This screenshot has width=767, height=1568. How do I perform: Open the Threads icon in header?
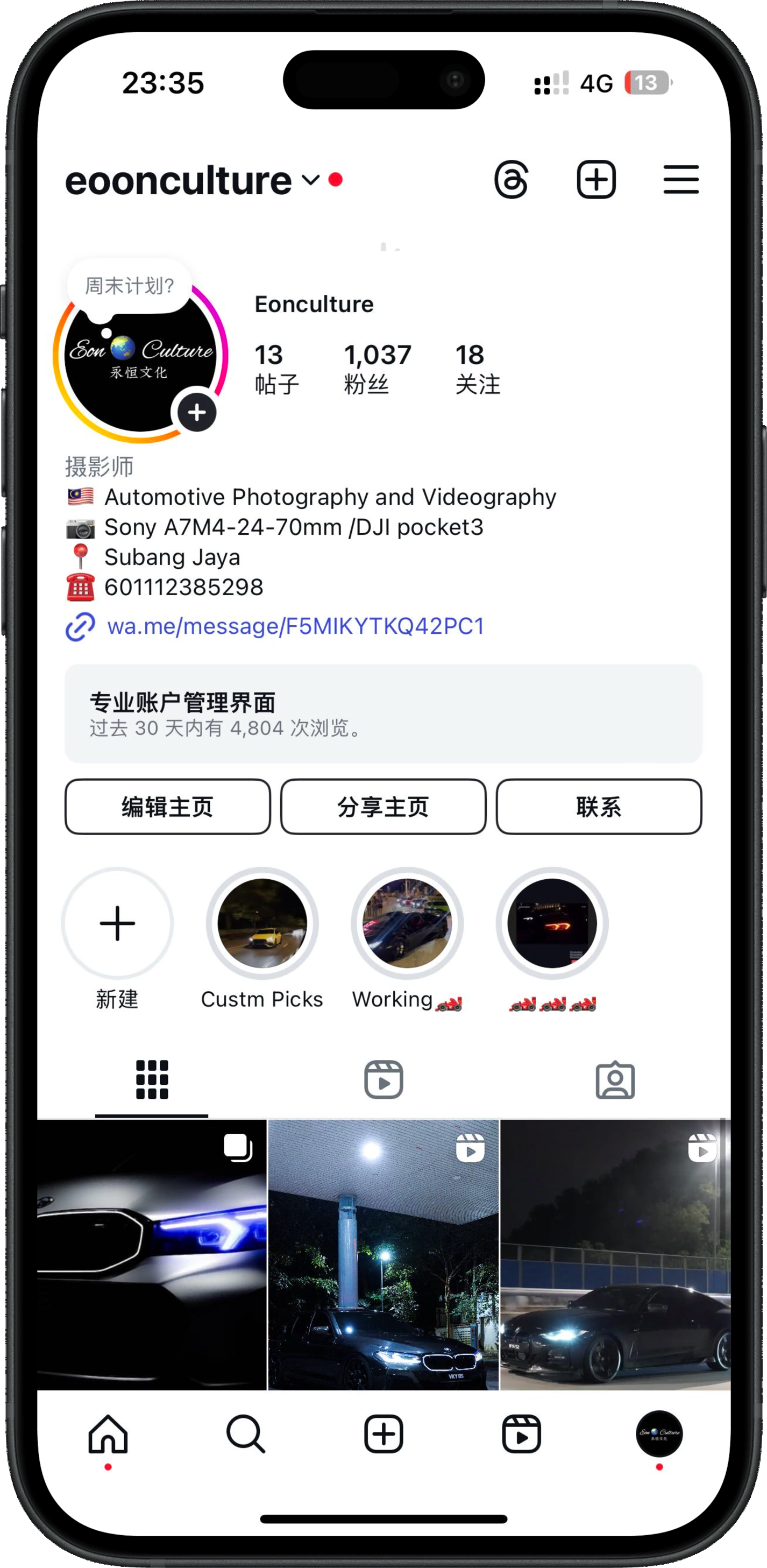(x=511, y=180)
